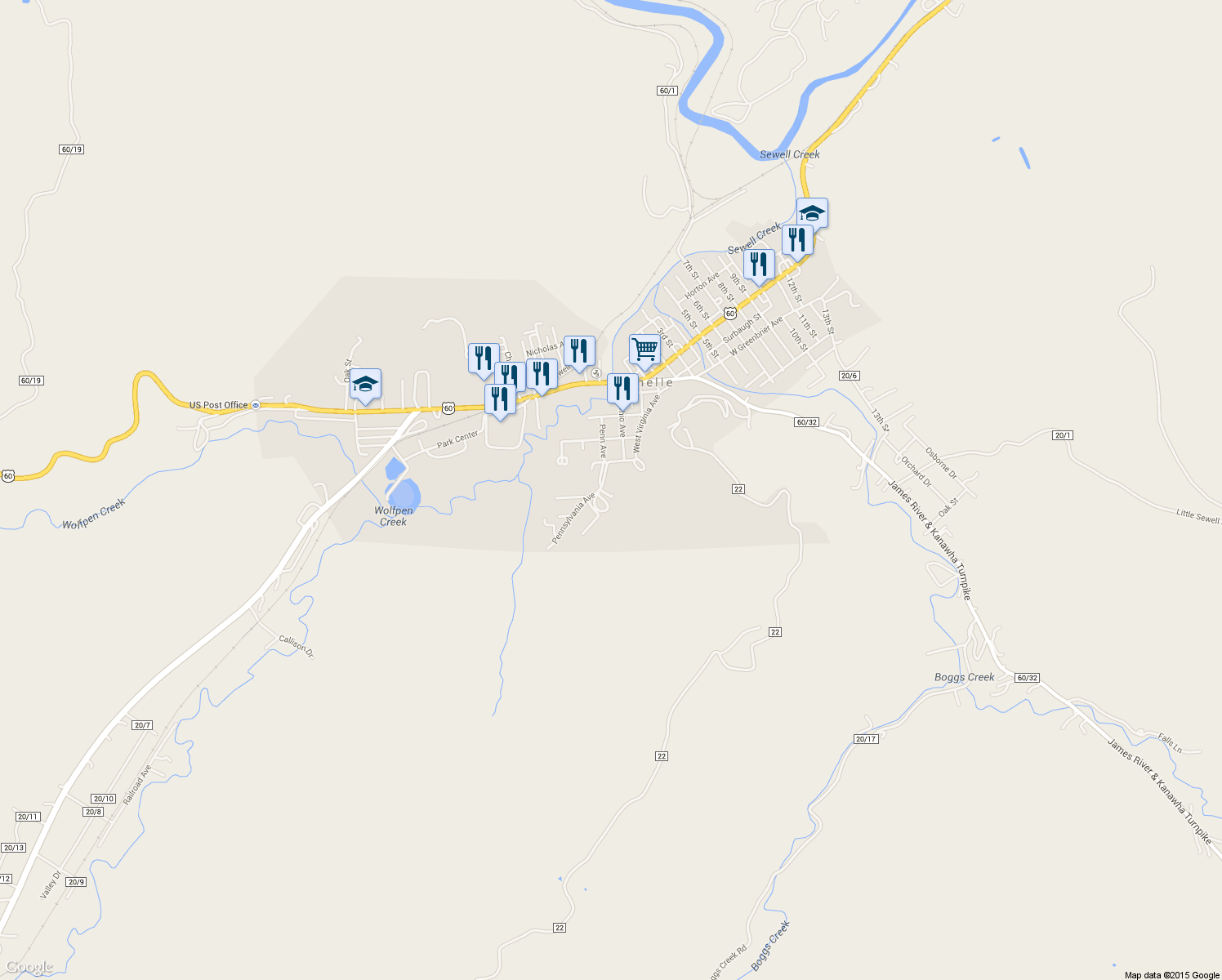The width and height of the screenshot is (1222, 980).
Task: Open the restaurant marker at Ohio Ave
Action: click(622, 389)
